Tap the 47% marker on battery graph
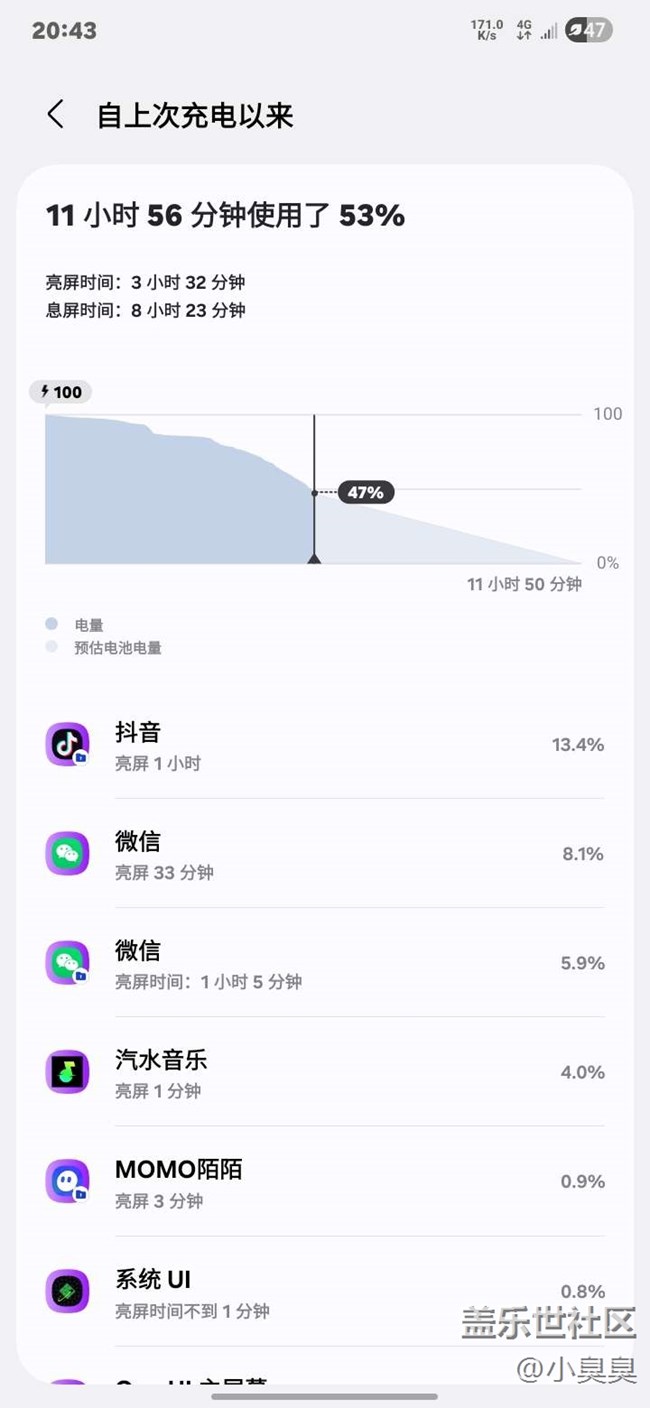 (x=365, y=492)
